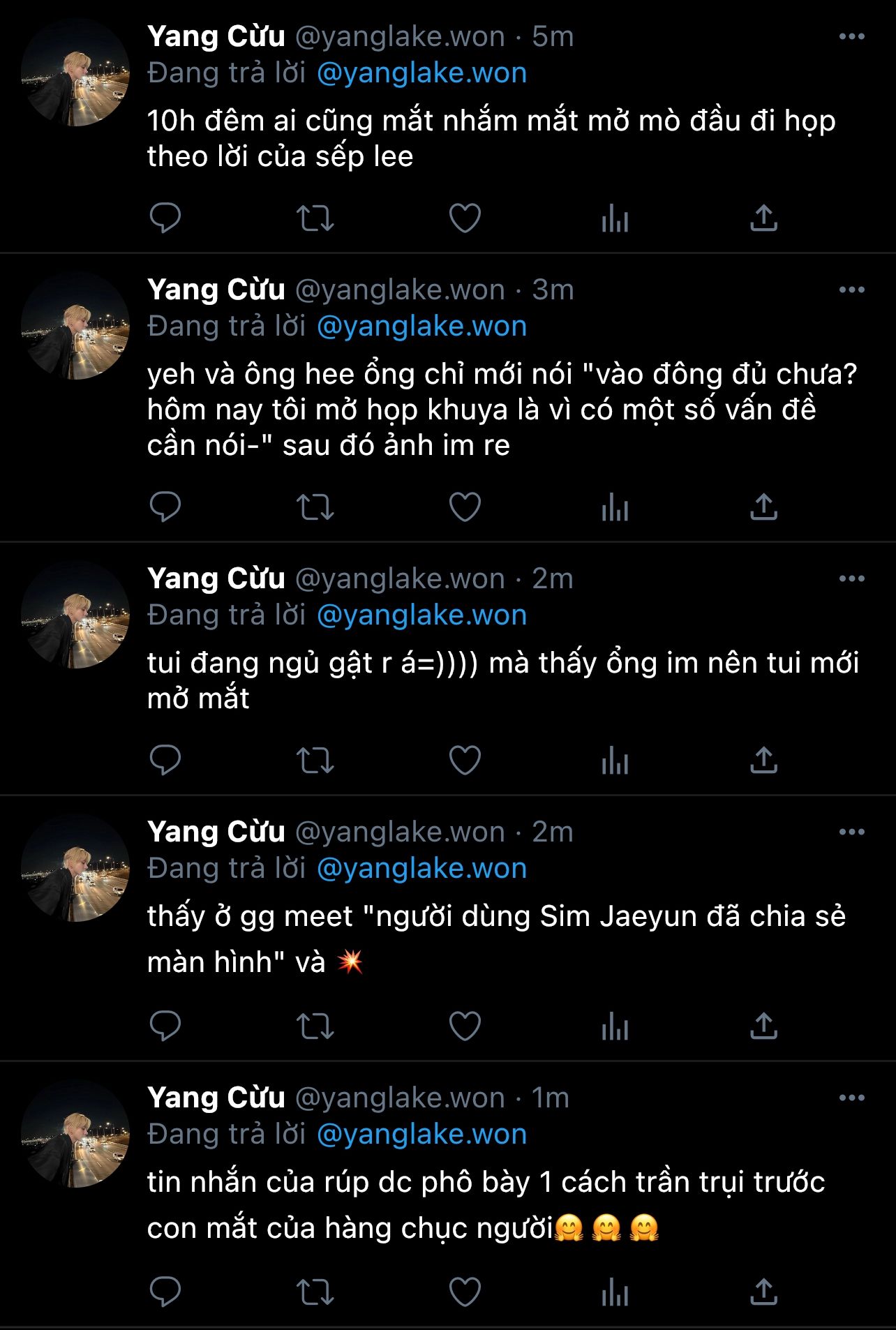Open overflow menu on the 5m tweet

(851, 37)
